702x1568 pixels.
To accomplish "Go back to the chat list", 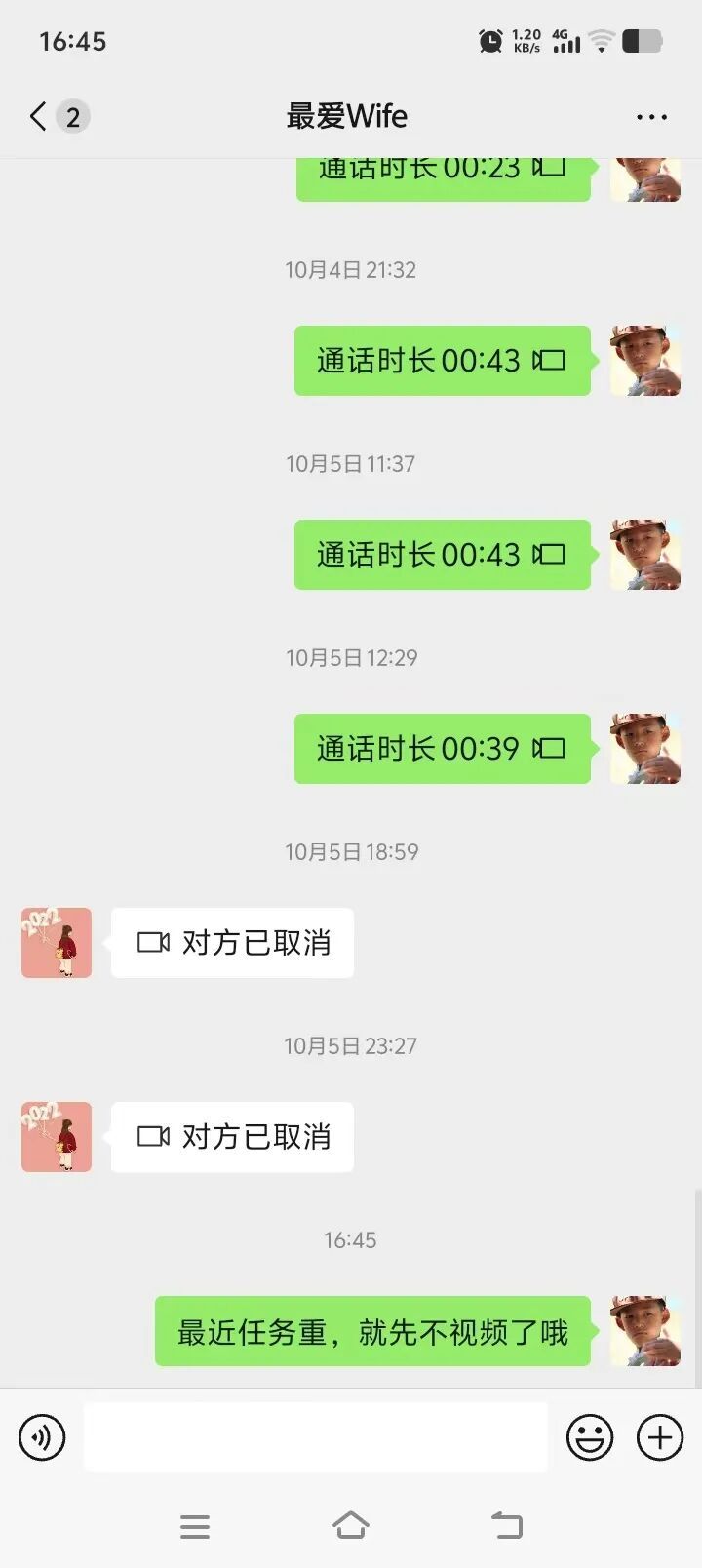I will click(39, 117).
